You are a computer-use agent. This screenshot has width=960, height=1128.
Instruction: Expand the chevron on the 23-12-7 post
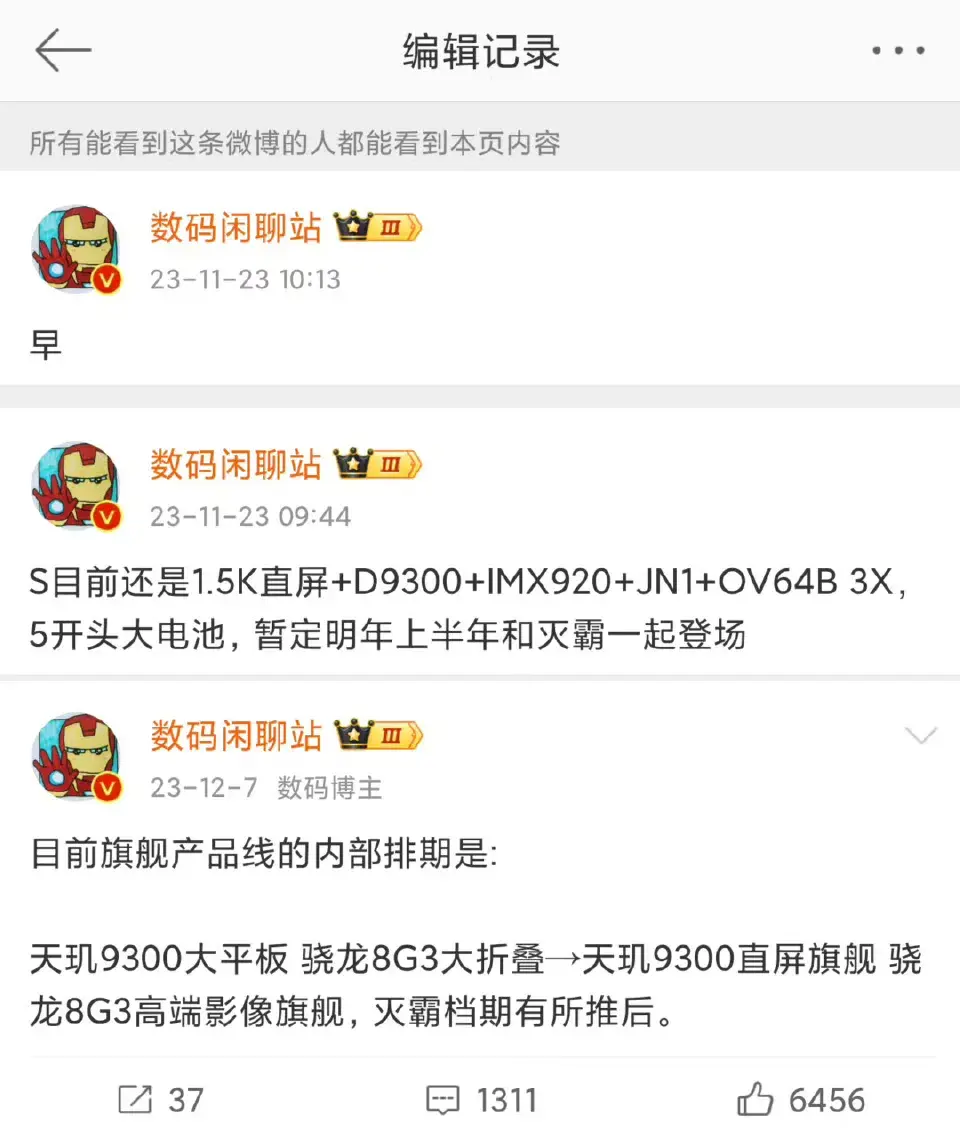click(920, 737)
